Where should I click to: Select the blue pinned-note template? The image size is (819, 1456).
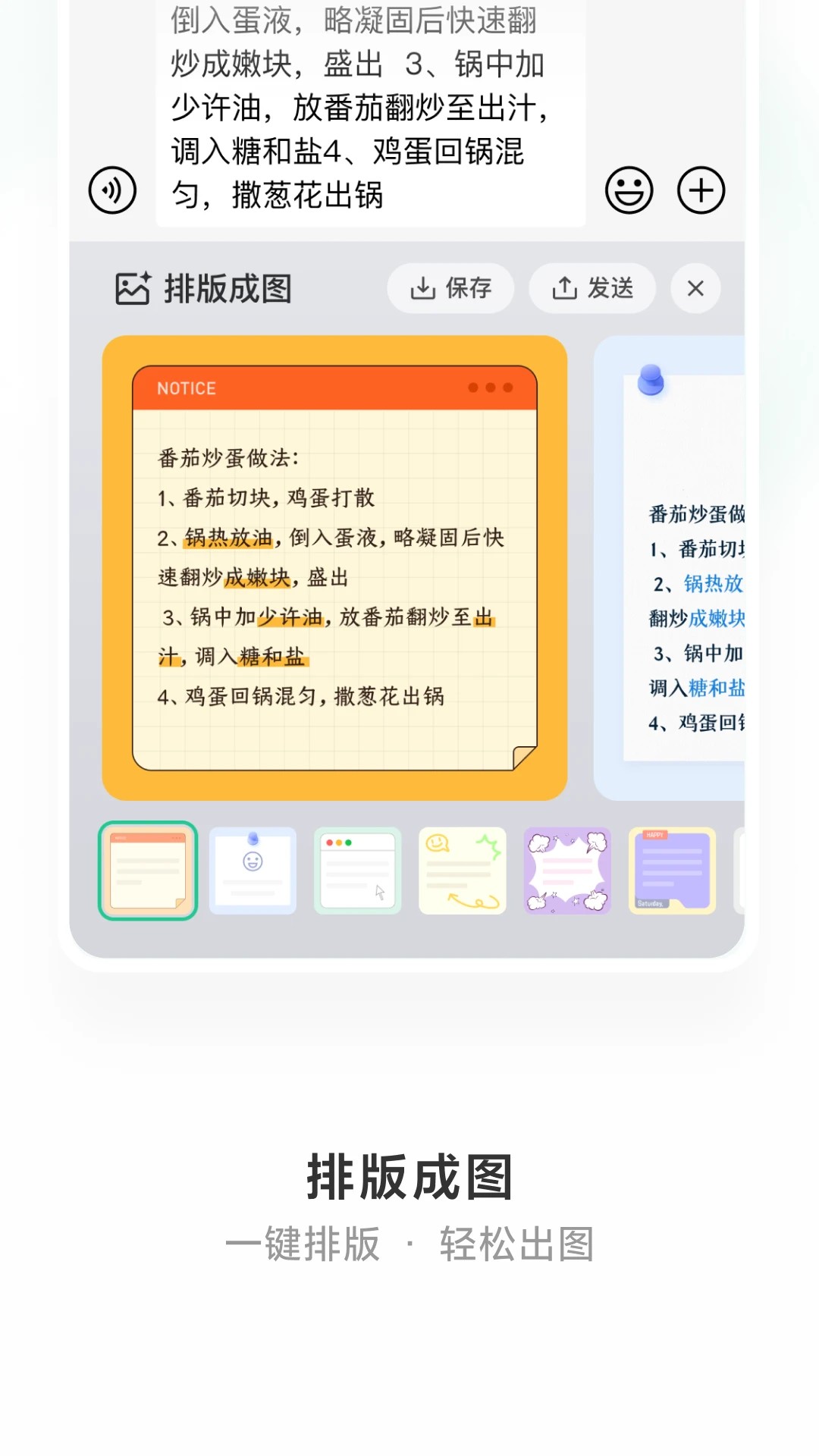point(252,870)
